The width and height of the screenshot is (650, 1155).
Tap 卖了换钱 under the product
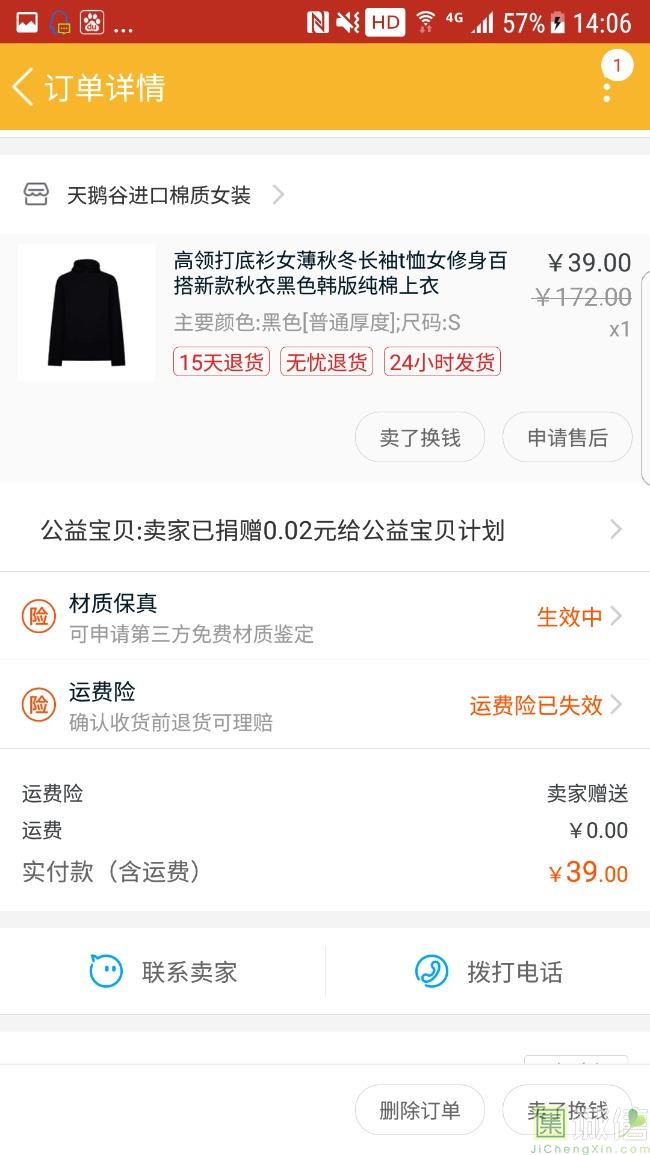tap(420, 438)
